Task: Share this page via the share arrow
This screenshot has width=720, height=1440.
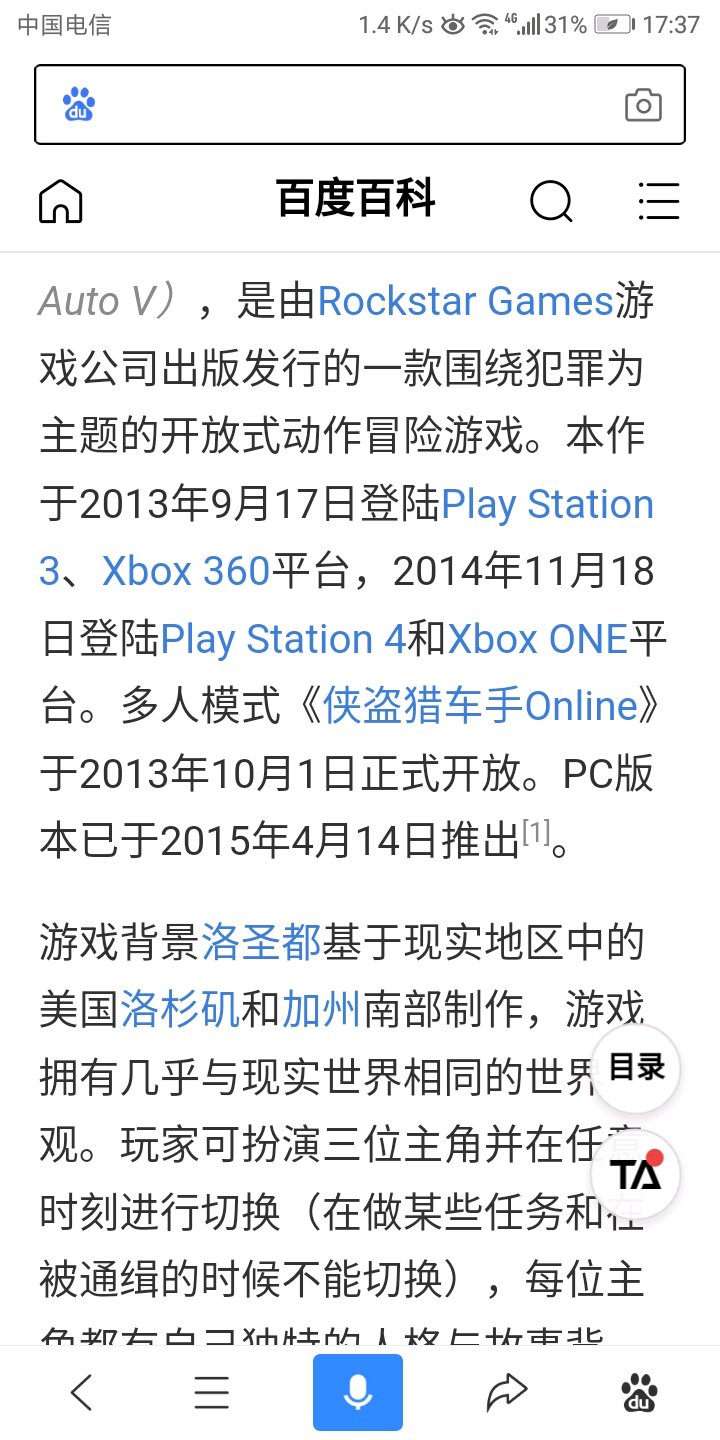Action: tap(506, 1392)
